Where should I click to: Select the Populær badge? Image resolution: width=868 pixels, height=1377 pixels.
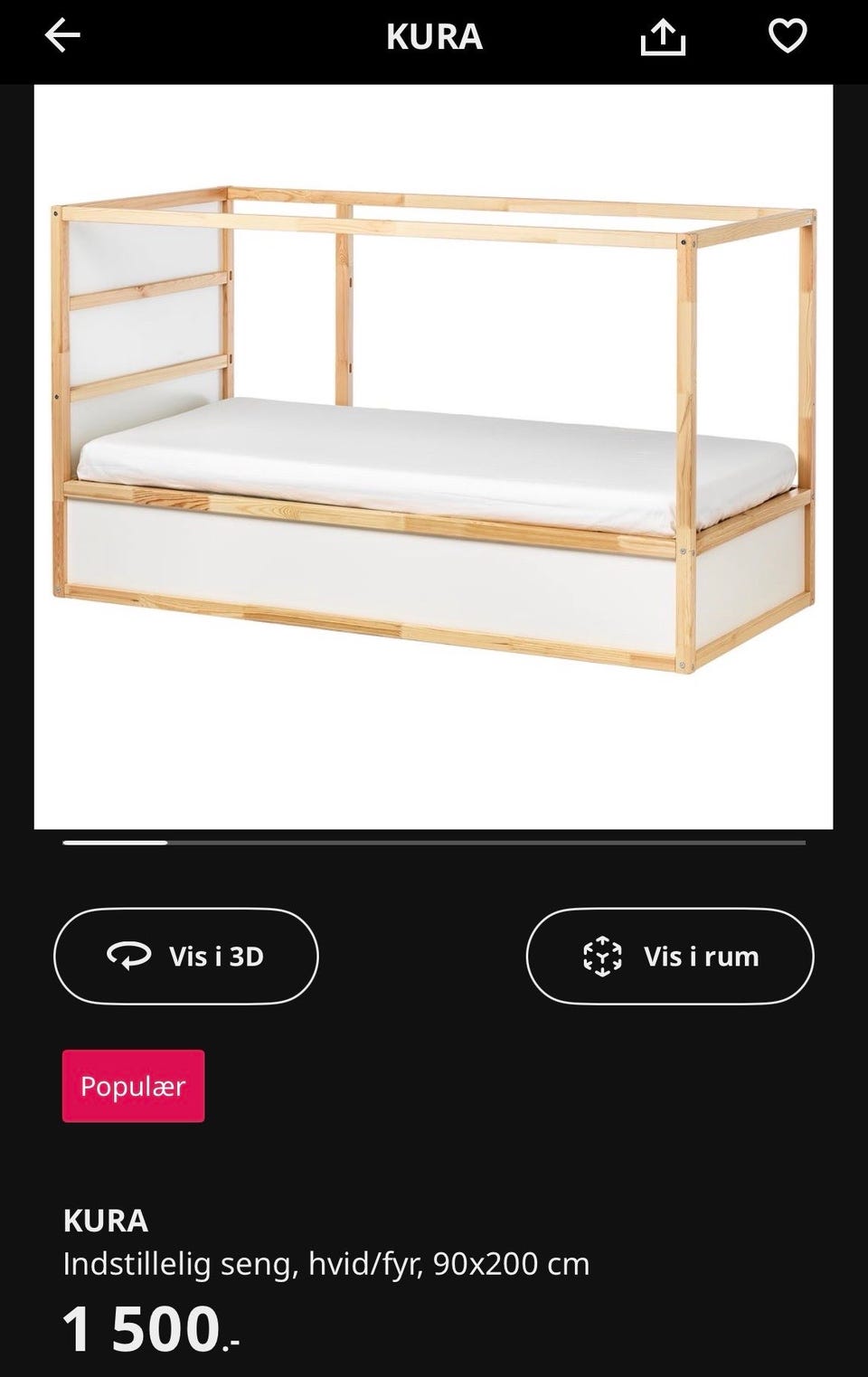pos(132,1087)
